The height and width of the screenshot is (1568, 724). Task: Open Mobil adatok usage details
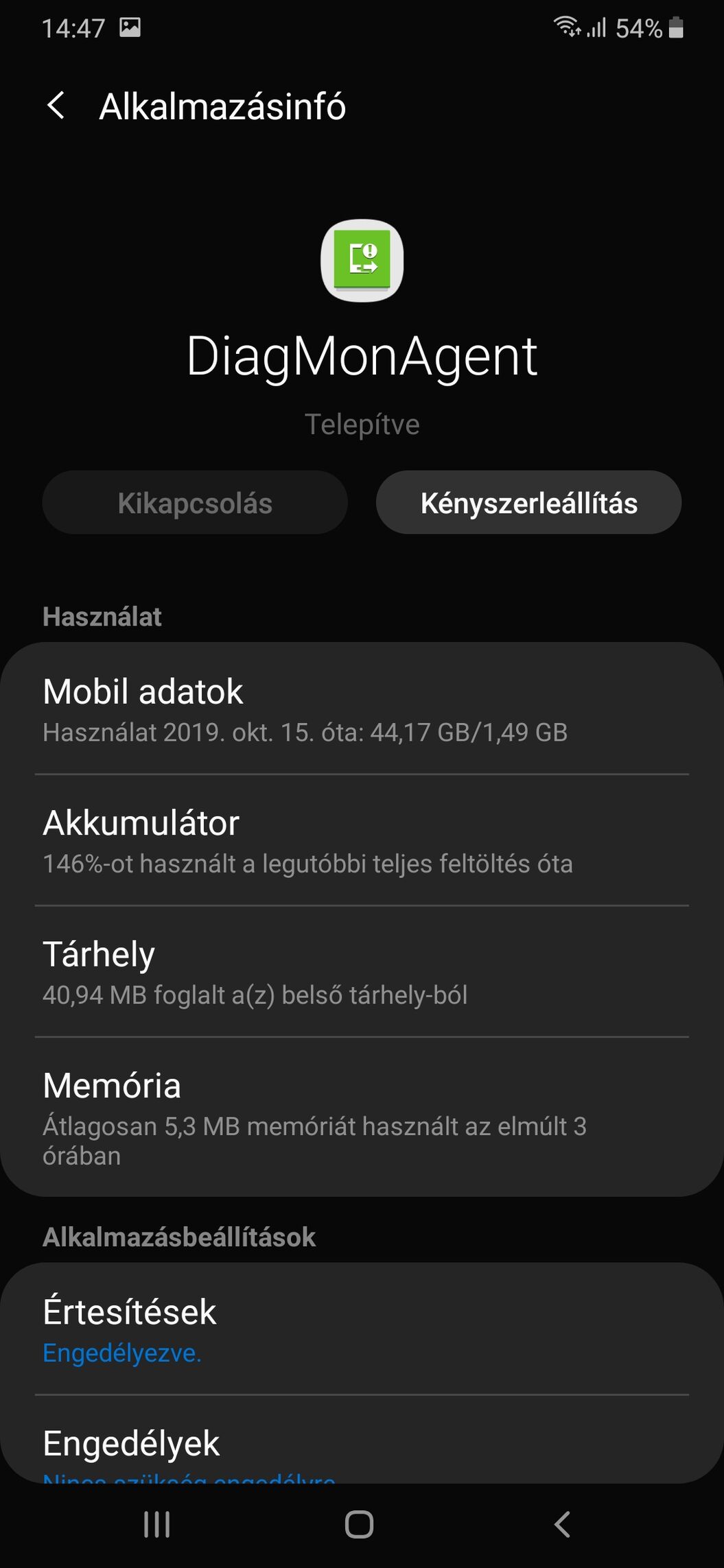[x=362, y=709]
